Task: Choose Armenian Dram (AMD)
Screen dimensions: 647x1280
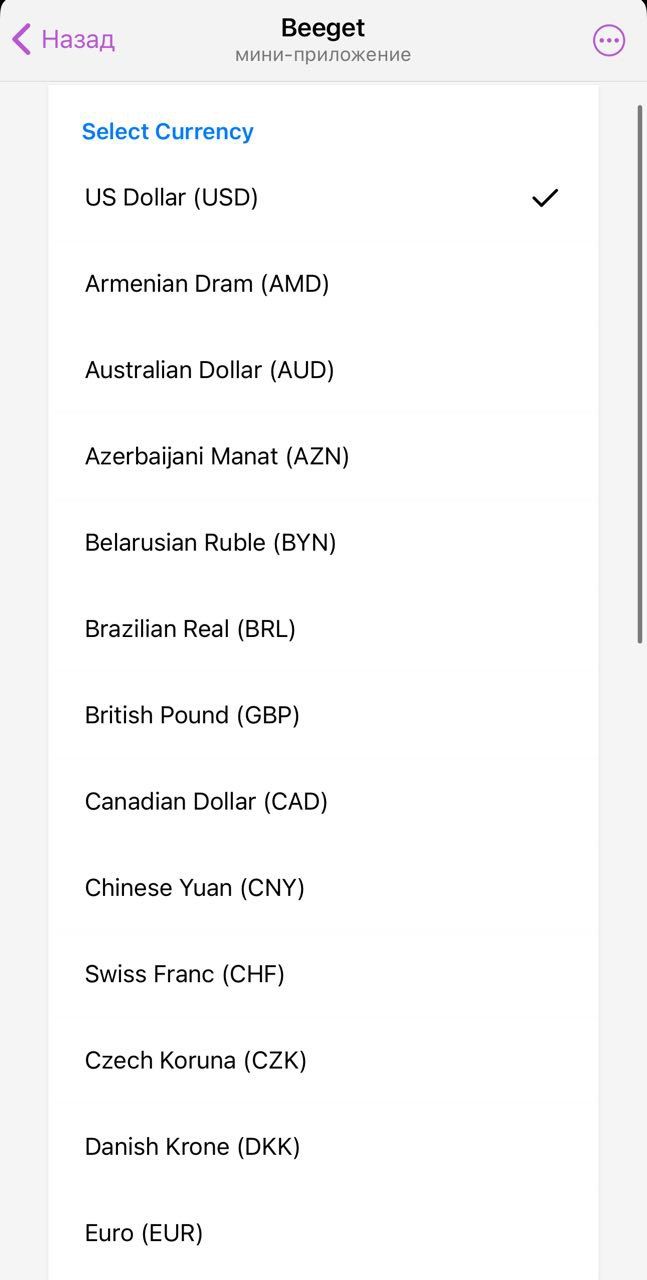Action: click(207, 284)
